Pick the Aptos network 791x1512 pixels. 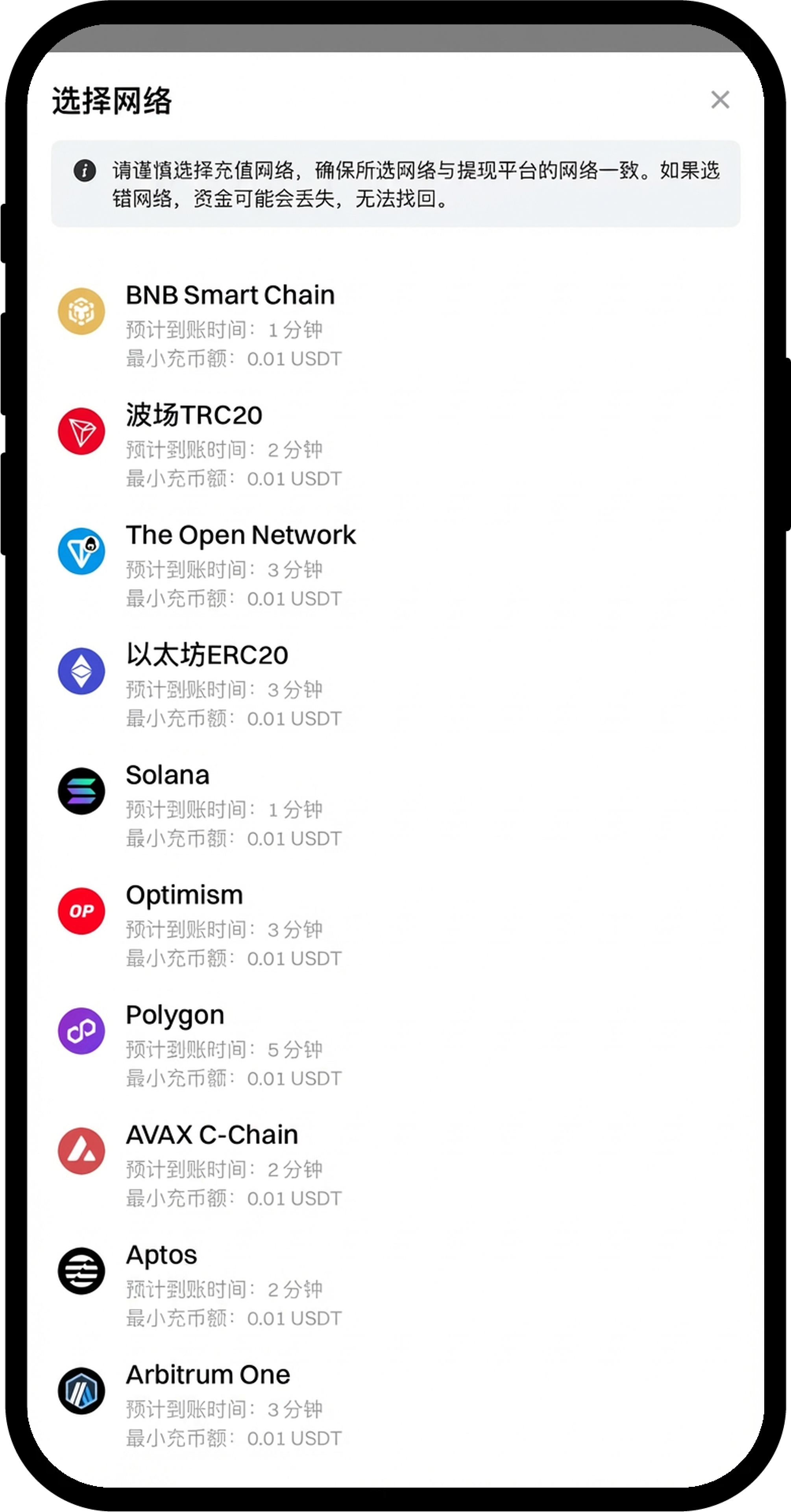[161, 1255]
